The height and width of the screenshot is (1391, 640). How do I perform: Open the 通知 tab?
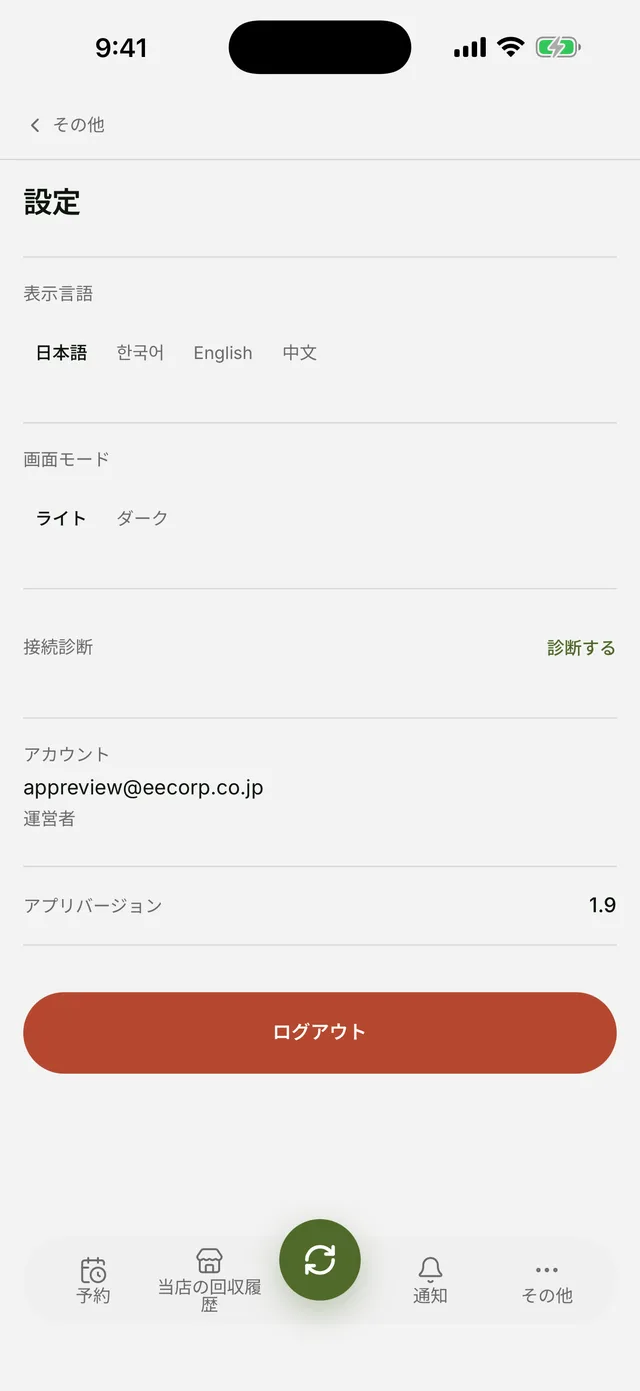click(x=430, y=1281)
